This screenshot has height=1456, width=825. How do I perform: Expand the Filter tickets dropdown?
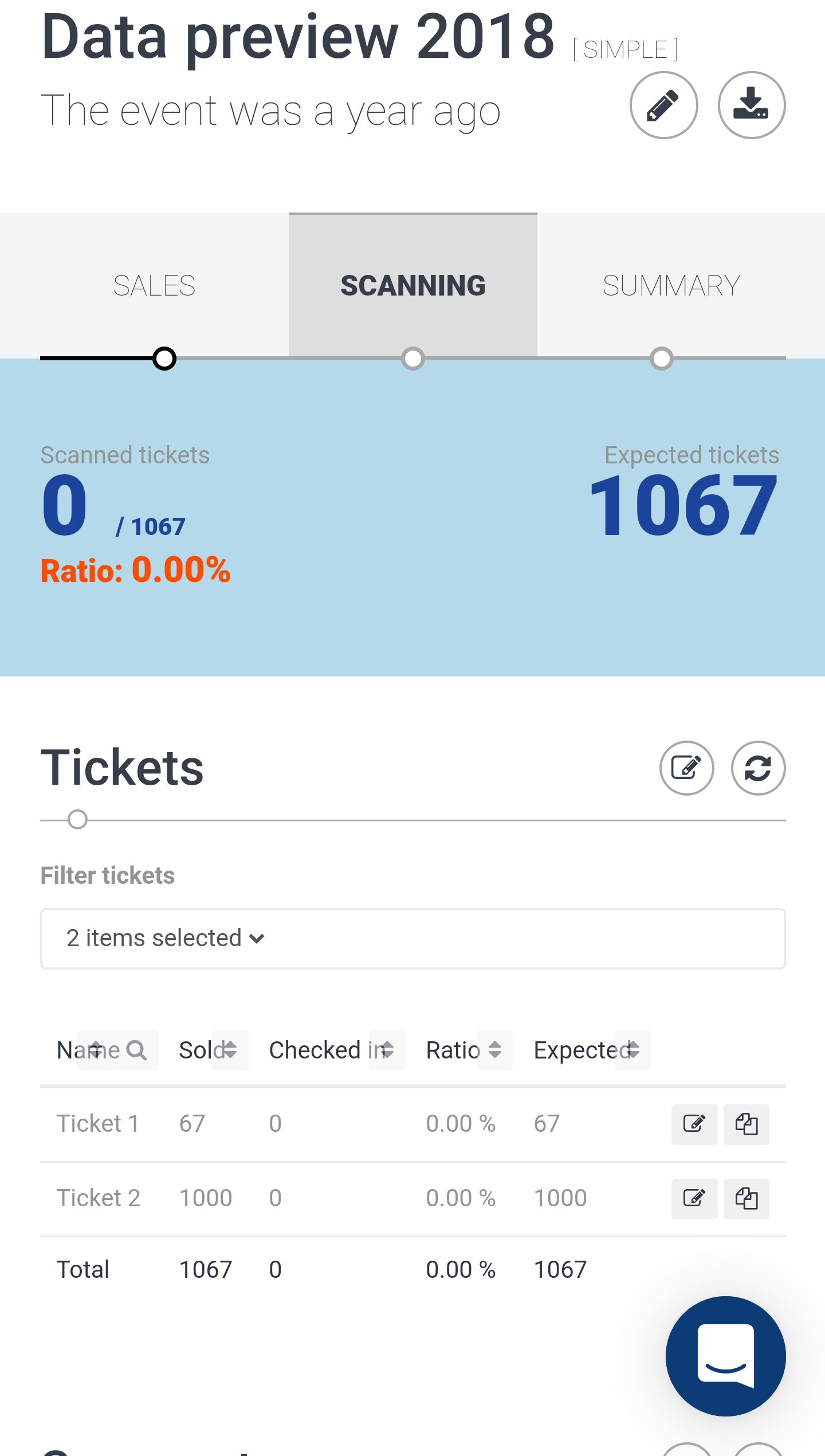pos(412,939)
